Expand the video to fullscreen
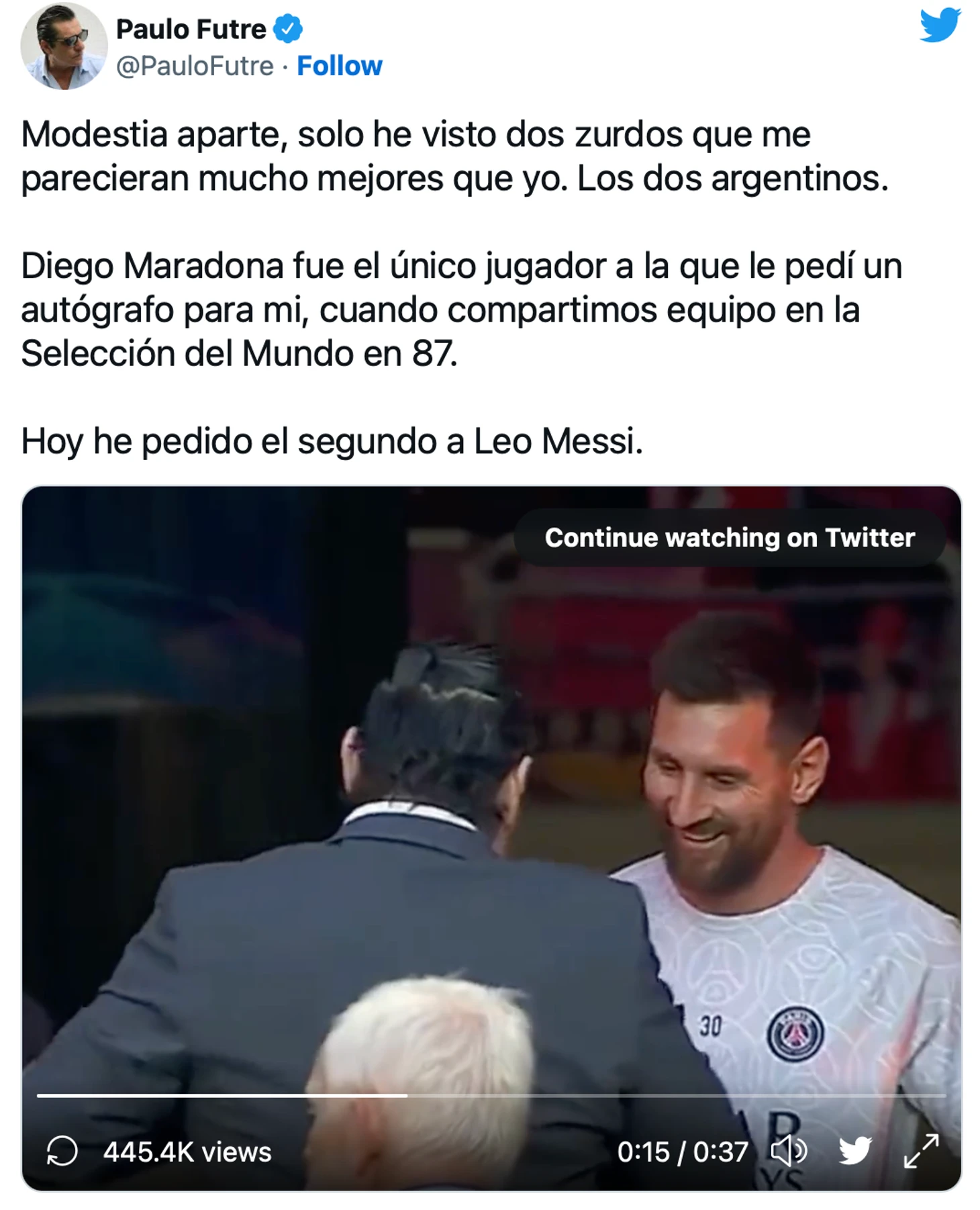This screenshot has height=1210, width=980. 921,1151
